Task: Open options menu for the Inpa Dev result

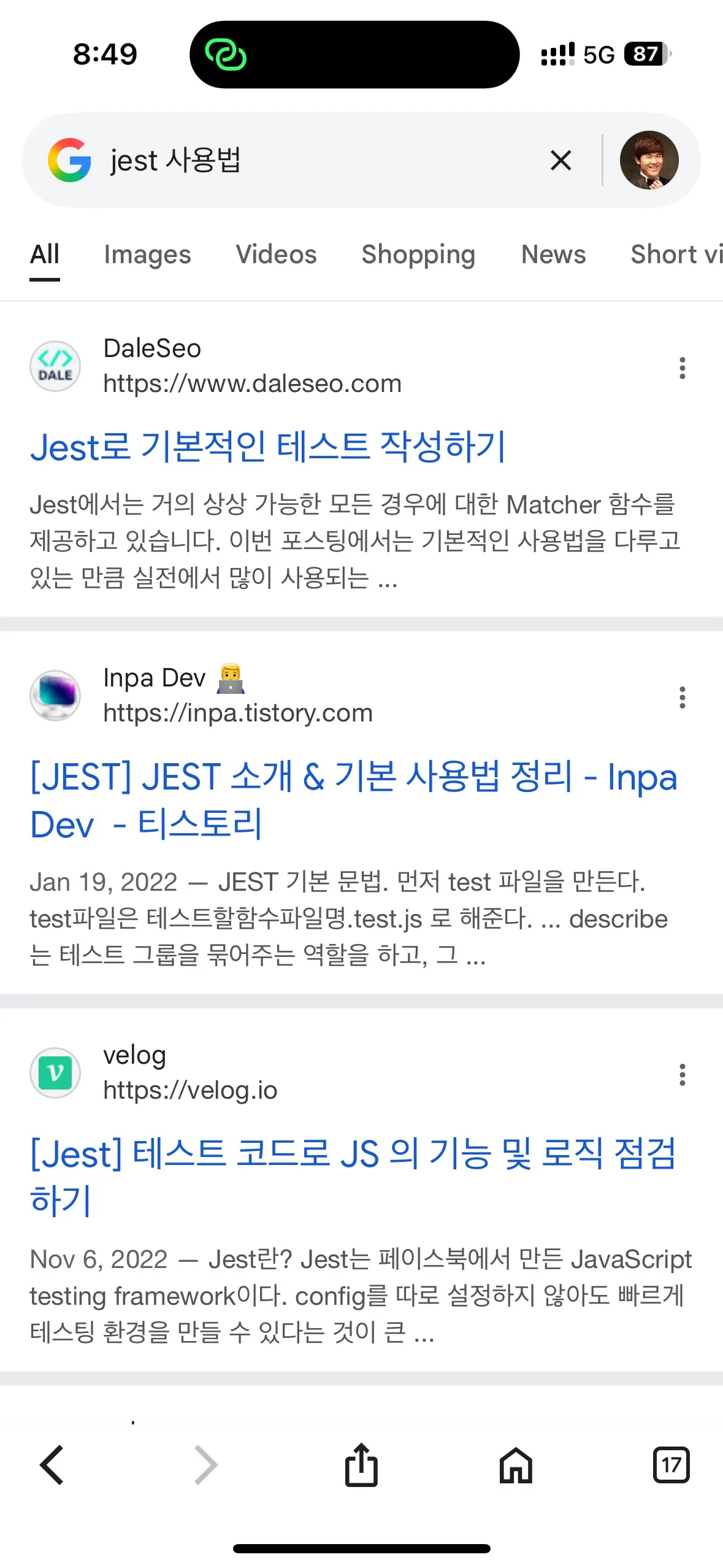Action: (682, 698)
